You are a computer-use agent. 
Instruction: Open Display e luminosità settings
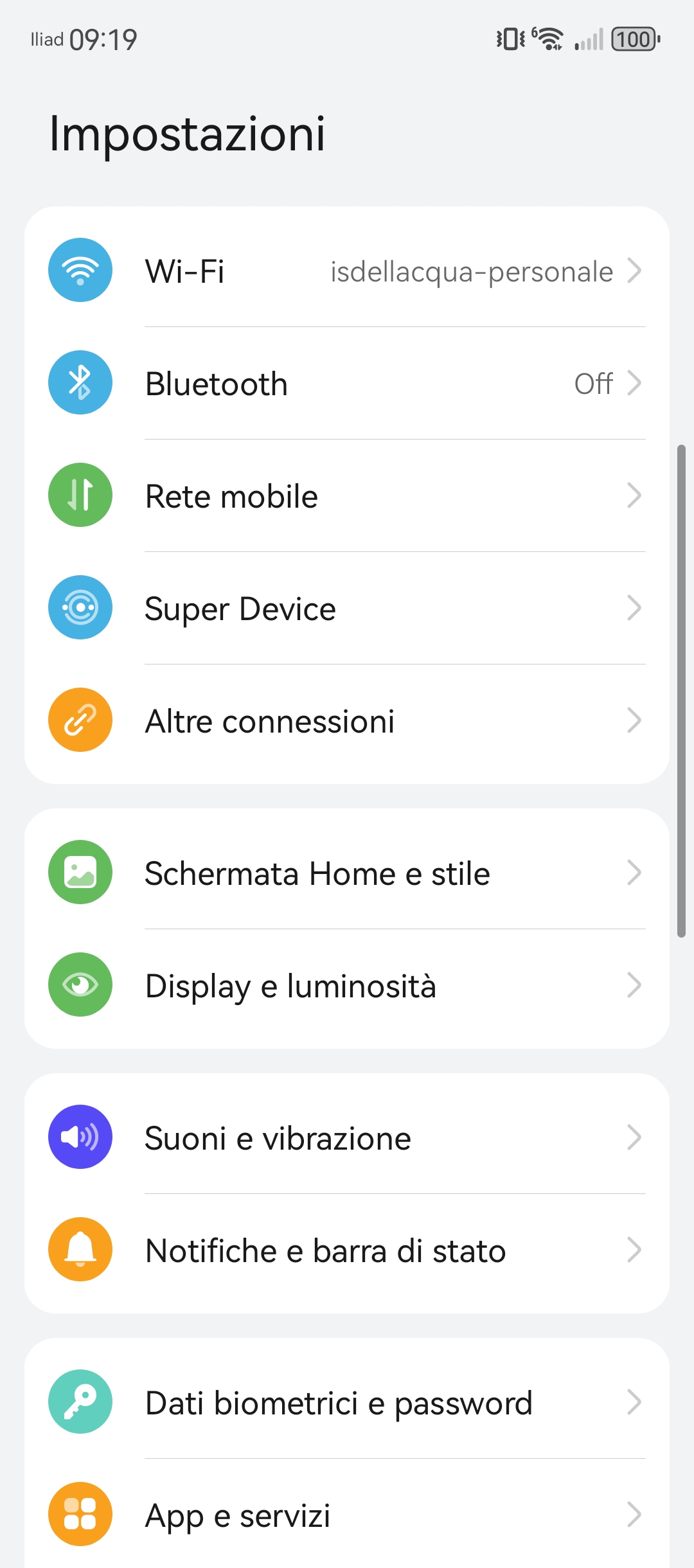tap(347, 985)
